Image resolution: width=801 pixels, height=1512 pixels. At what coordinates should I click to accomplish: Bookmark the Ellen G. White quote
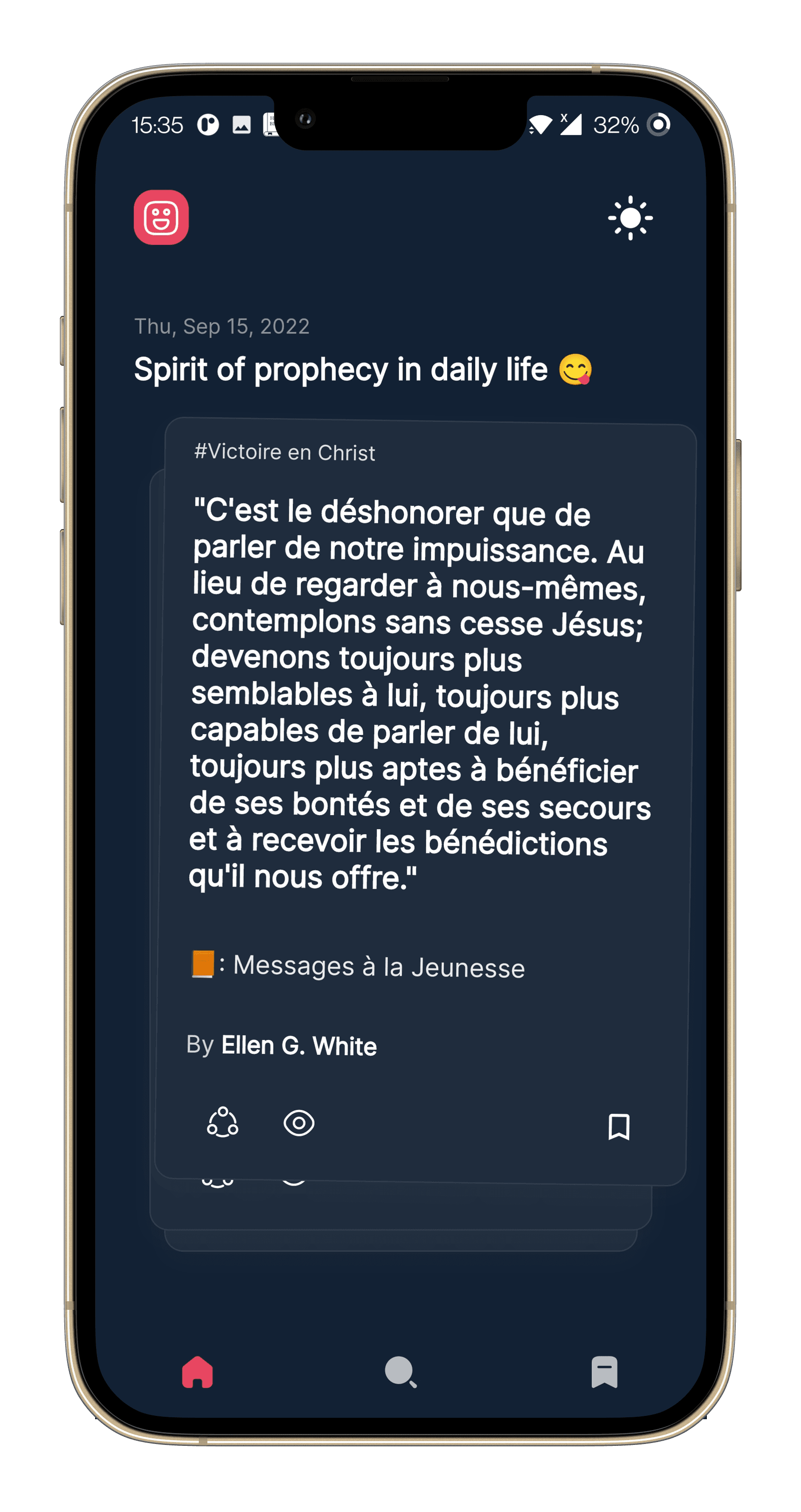pyautogui.click(x=618, y=1126)
